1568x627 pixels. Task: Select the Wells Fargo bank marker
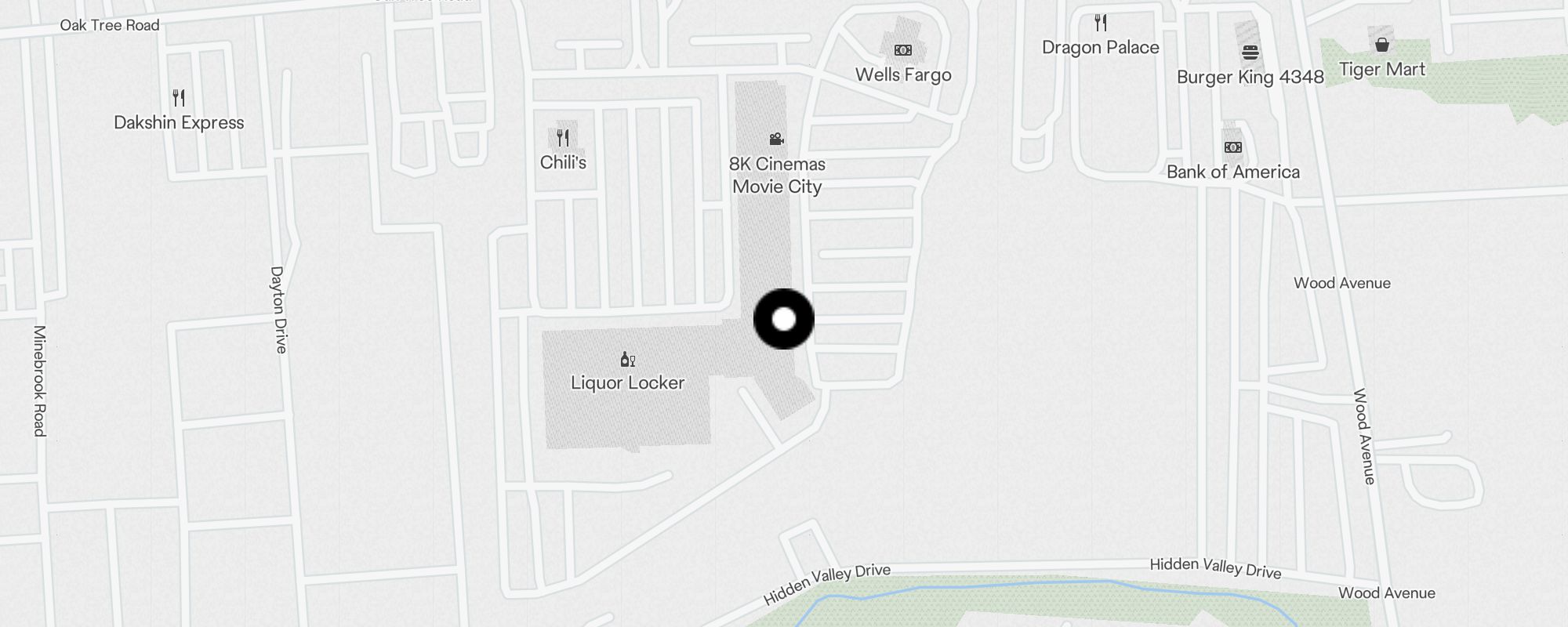tap(903, 50)
